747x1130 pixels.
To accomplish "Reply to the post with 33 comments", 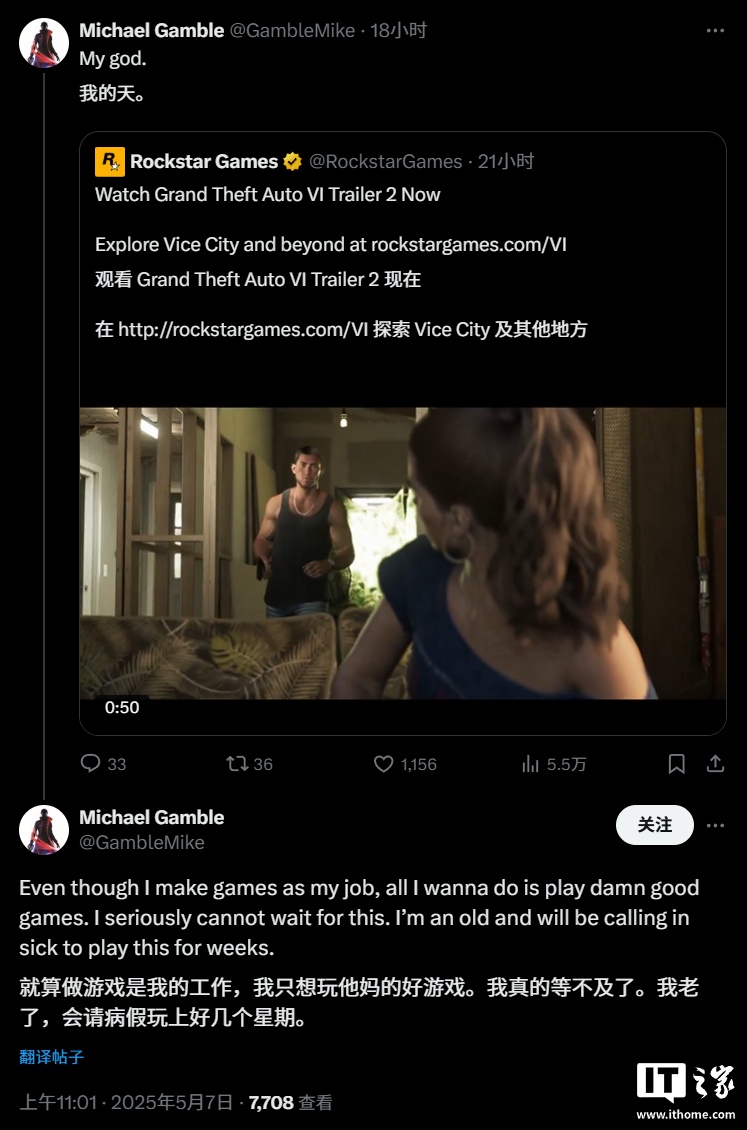I will pyautogui.click(x=91, y=764).
